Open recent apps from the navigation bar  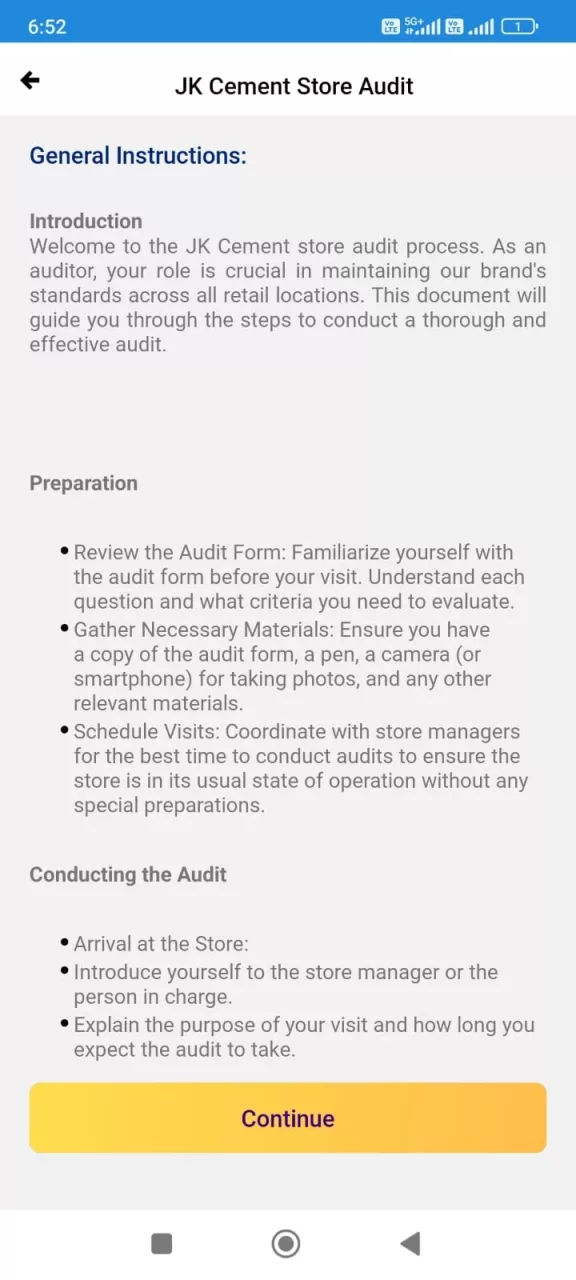click(161, 1243)
